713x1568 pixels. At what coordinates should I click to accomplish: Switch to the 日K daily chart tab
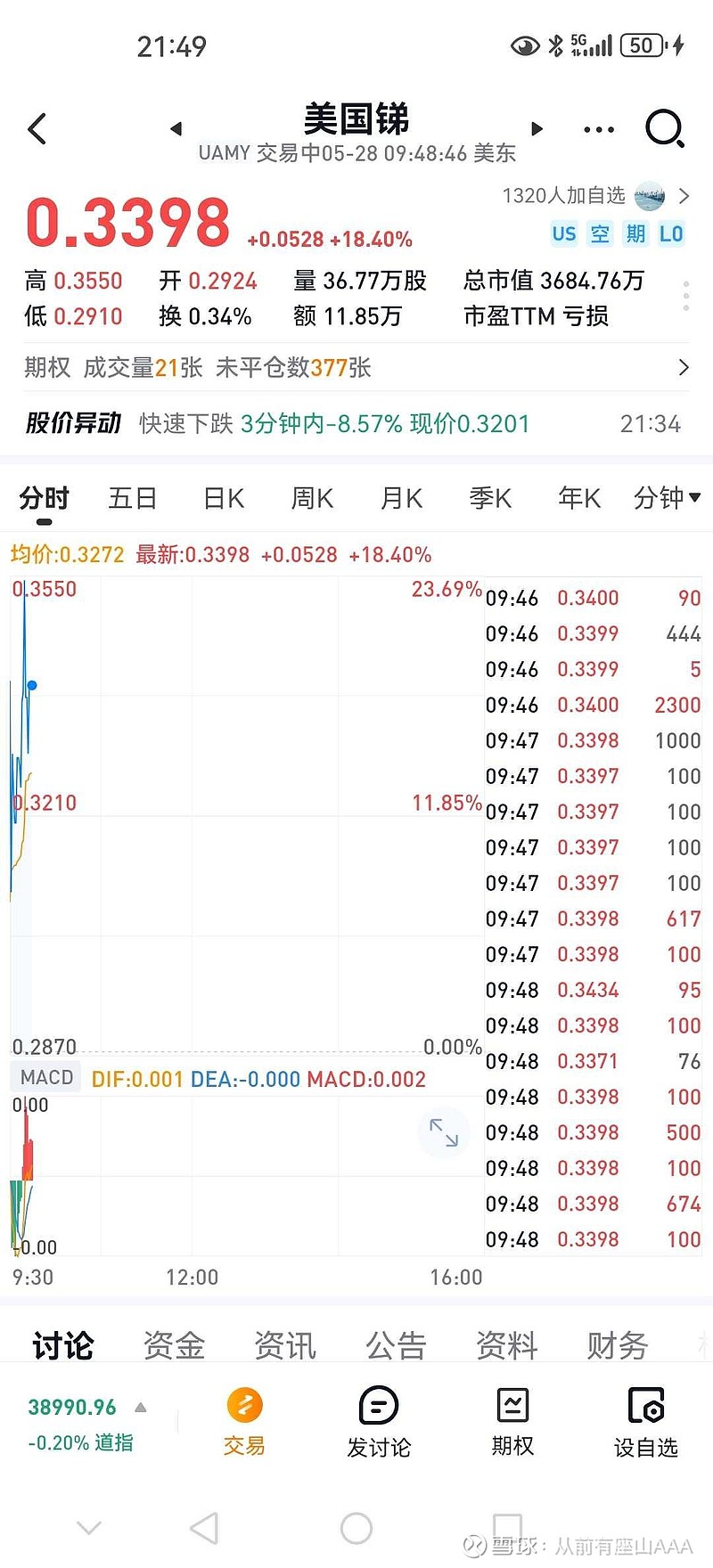[x=221, y=499]
